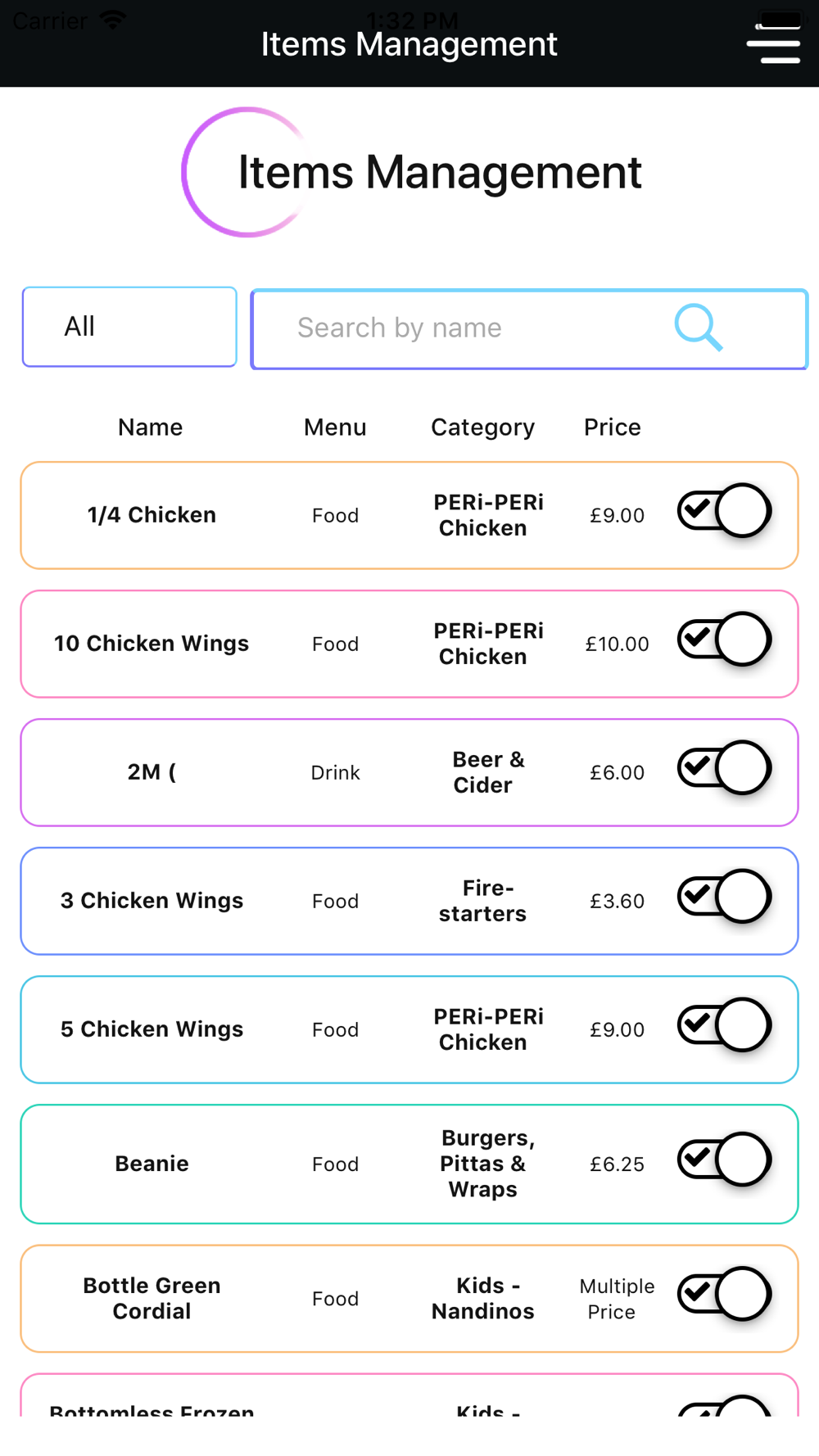This screenshot has height=1456, width=819.
Task: Open the hamburger menu
Action: [x=773, y=43]
